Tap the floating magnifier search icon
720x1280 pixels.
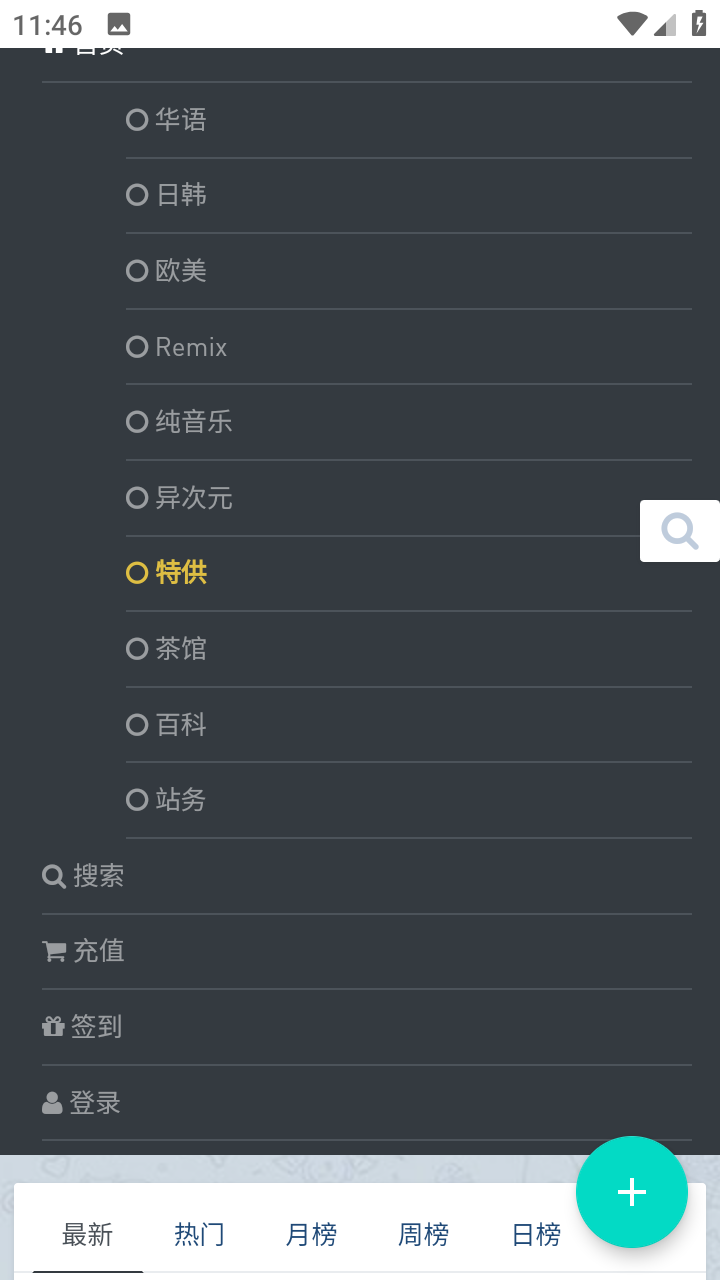pyautogui.click(x=680, y=531)
